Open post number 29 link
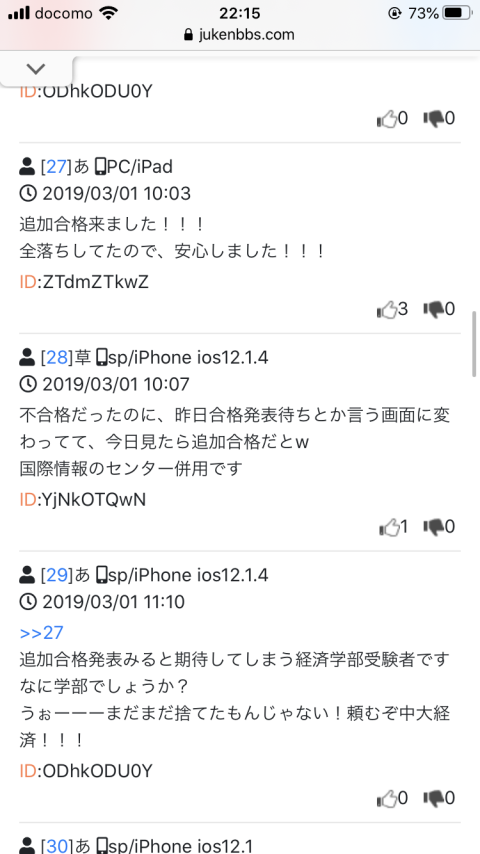Viewport: 480px width, 854px height. point(56,575)
